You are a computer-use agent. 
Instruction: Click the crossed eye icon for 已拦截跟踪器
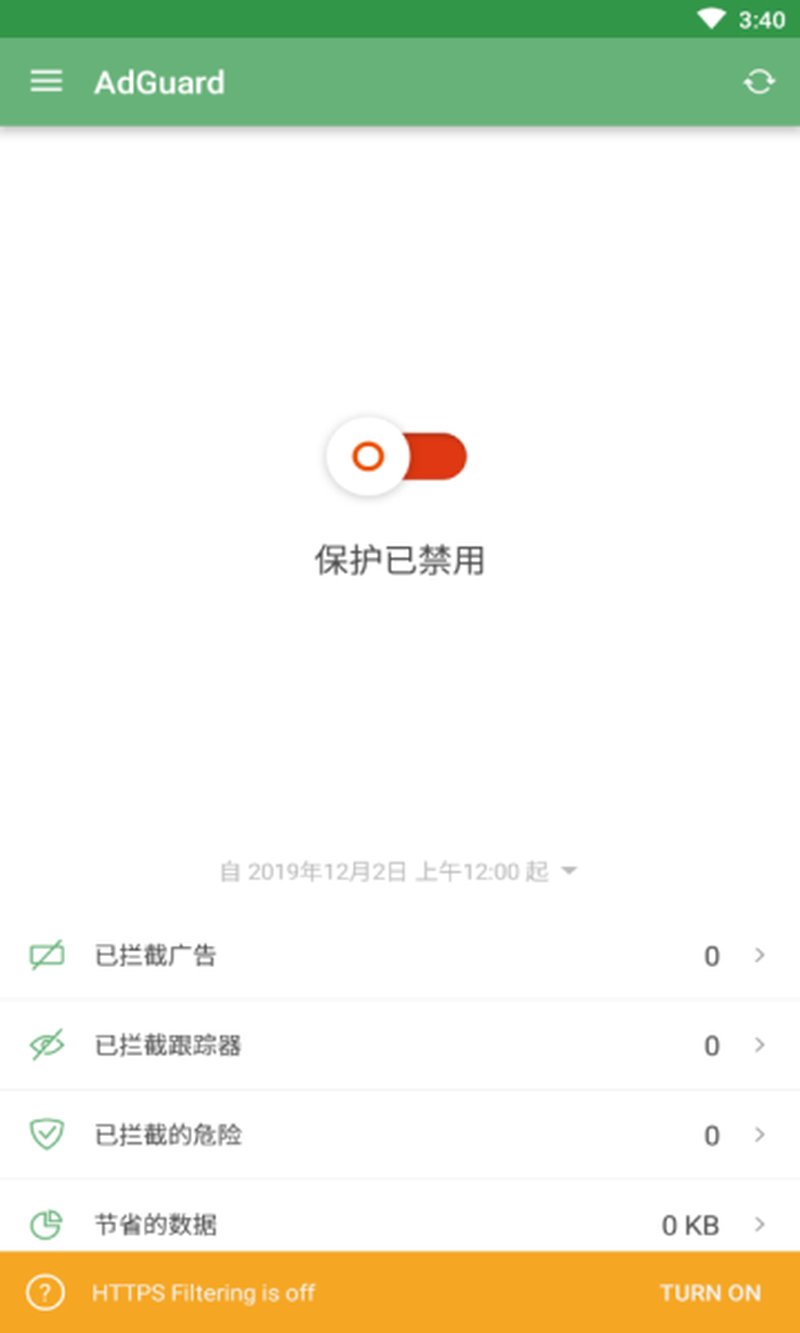coord(46,1045)
